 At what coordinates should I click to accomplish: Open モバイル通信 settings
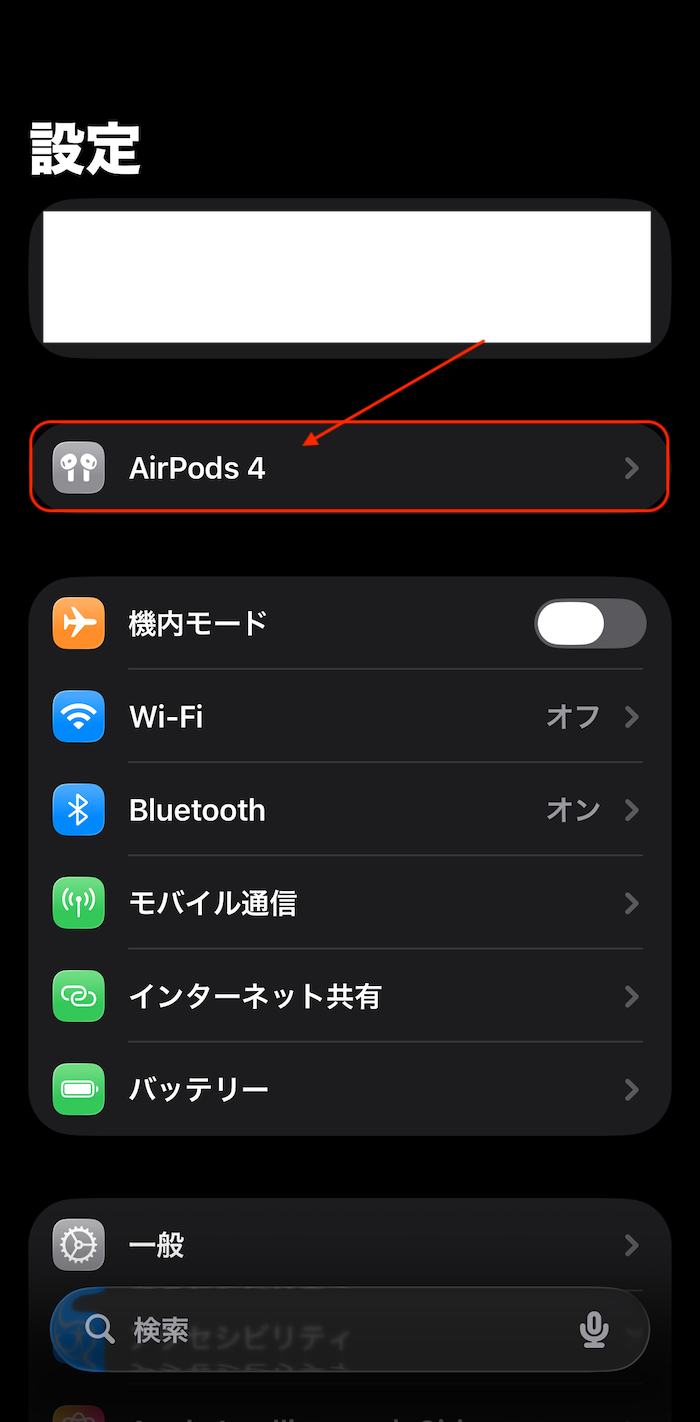click(x=348, y=903)
